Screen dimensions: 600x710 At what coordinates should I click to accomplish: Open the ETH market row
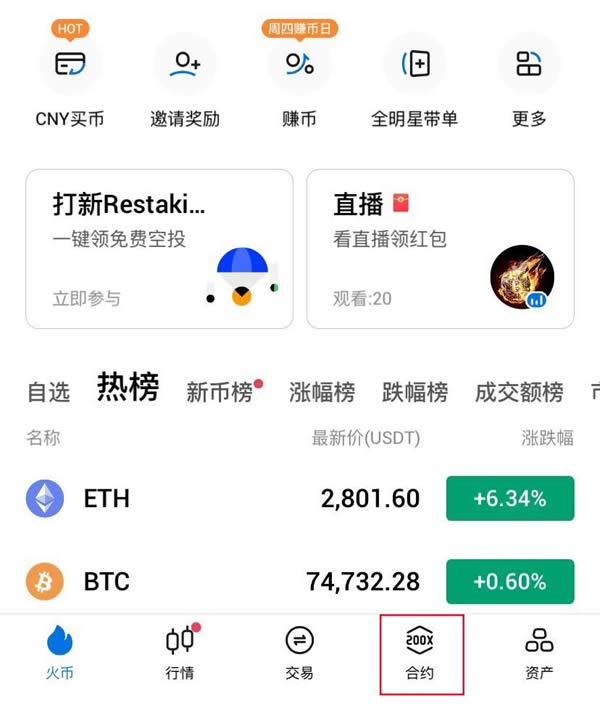coord(300,498)
